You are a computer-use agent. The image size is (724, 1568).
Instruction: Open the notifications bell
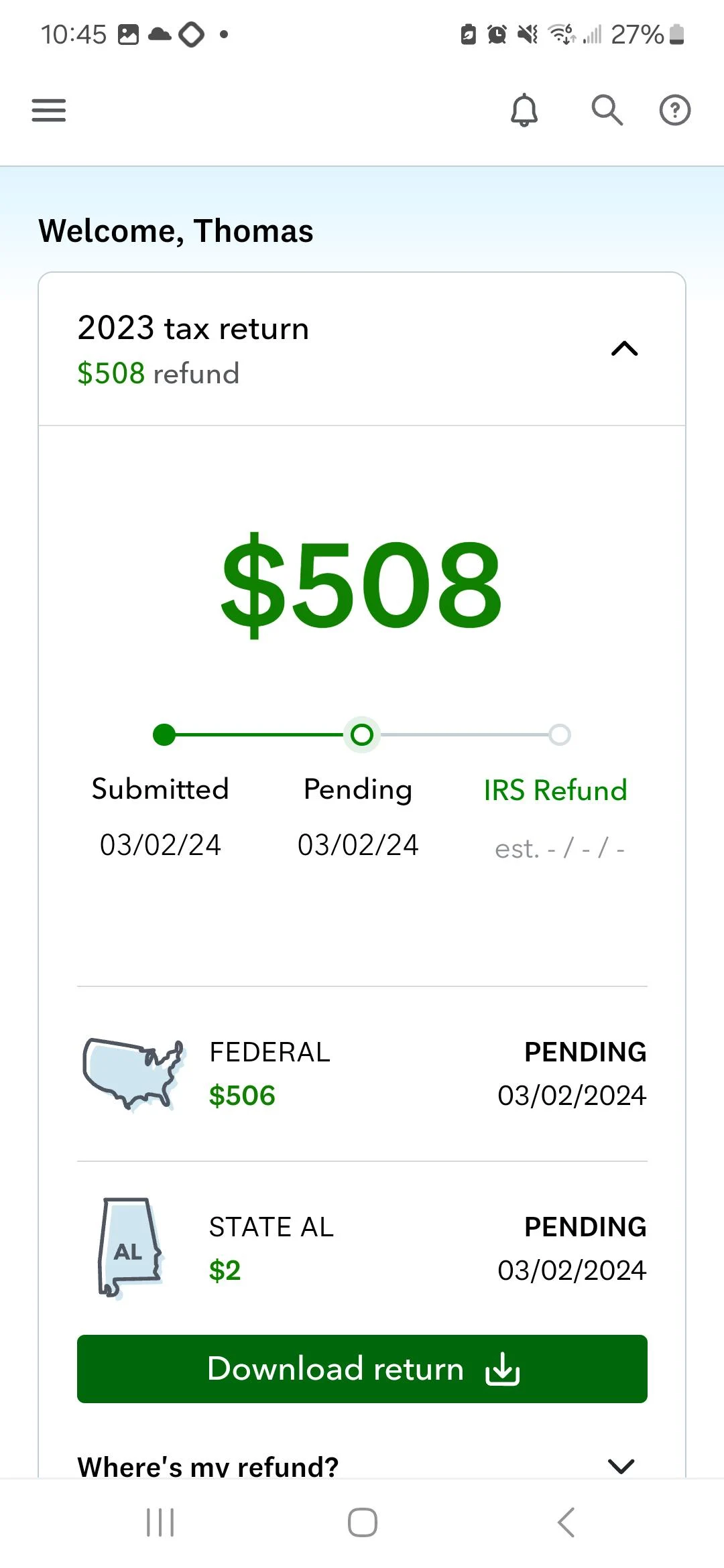(x=524, y=111)
